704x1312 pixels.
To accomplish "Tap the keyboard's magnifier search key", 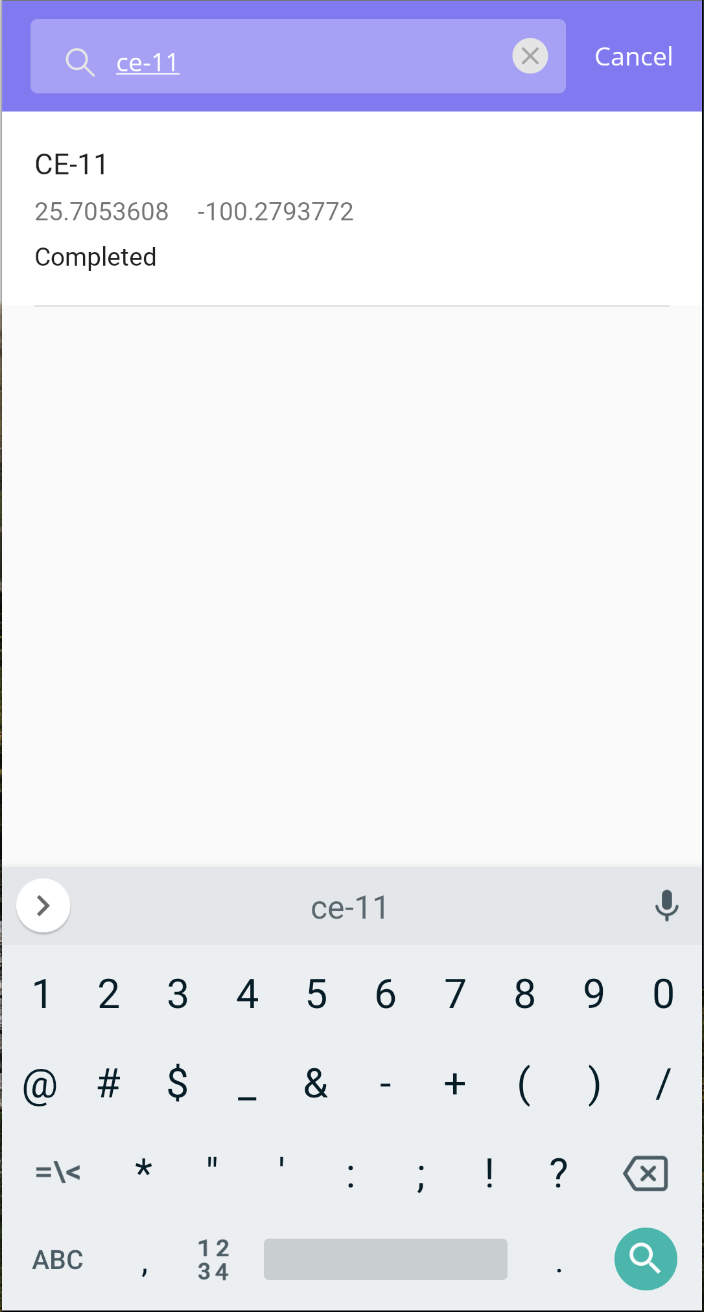I will coord(645,1258).
